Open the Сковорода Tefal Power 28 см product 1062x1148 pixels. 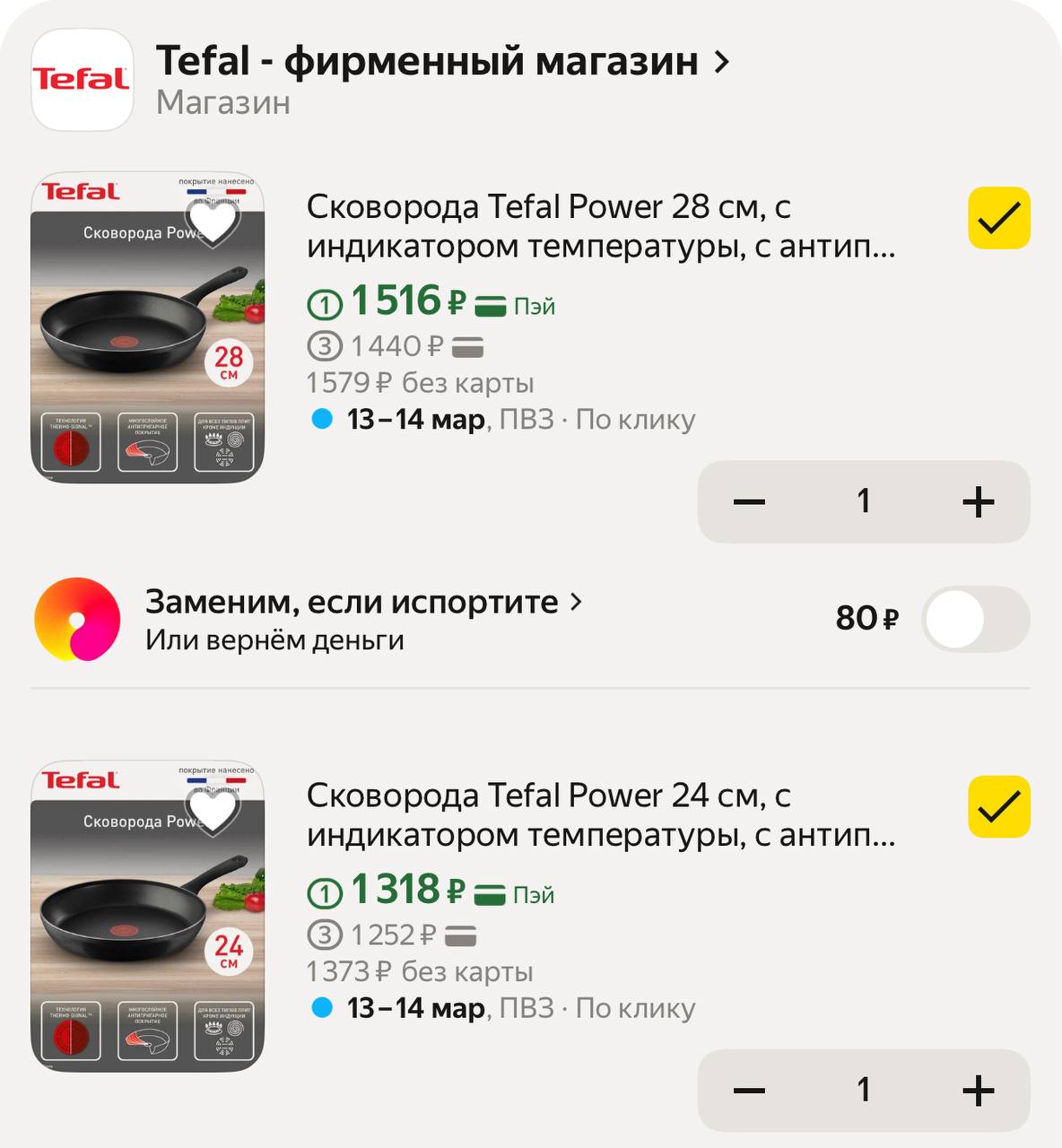pyautogui.click(x=600, y=226)
